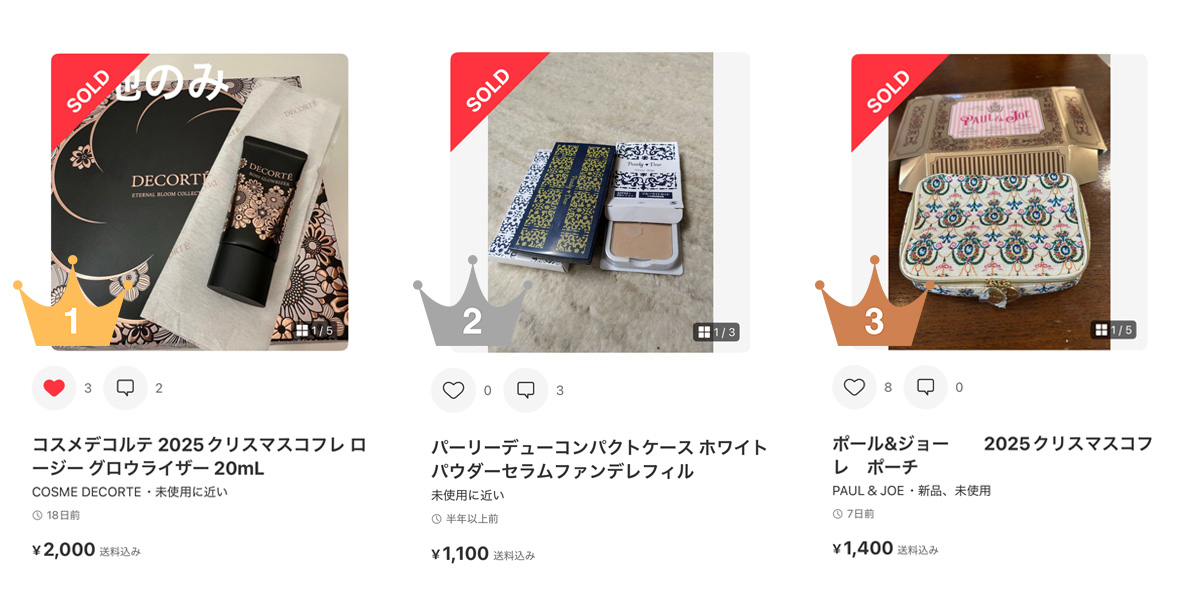Open パーリーデューコンパクトケース title link
This screenshot has width=1200, height=600.
click(598, 458)
